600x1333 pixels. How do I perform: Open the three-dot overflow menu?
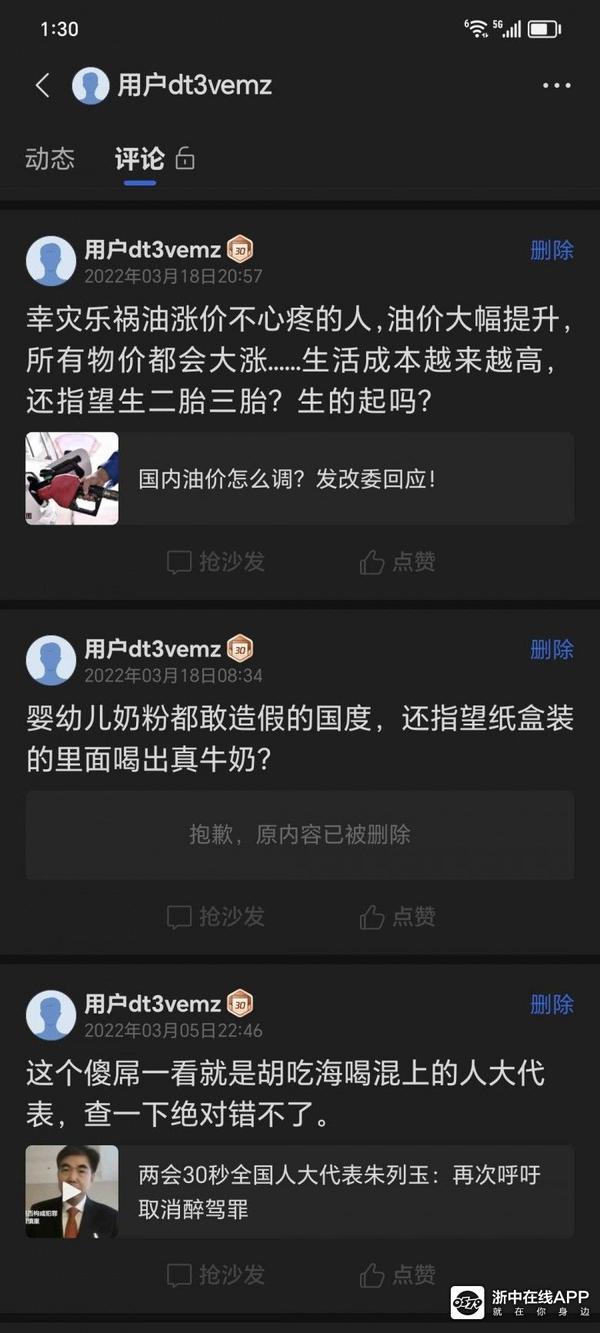tap(556, 86)
